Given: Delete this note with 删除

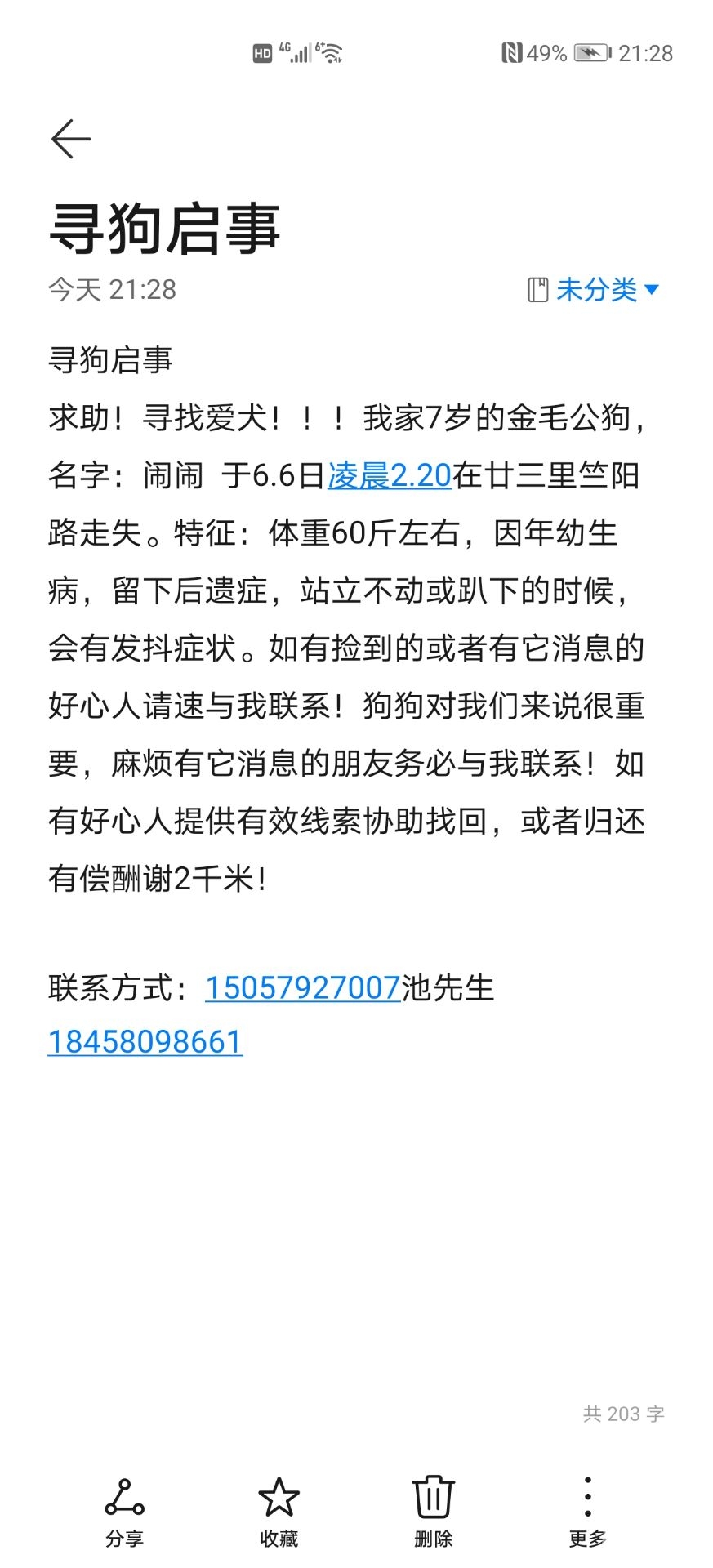Looking at the screenshot, I should (x=433, y=1511).
